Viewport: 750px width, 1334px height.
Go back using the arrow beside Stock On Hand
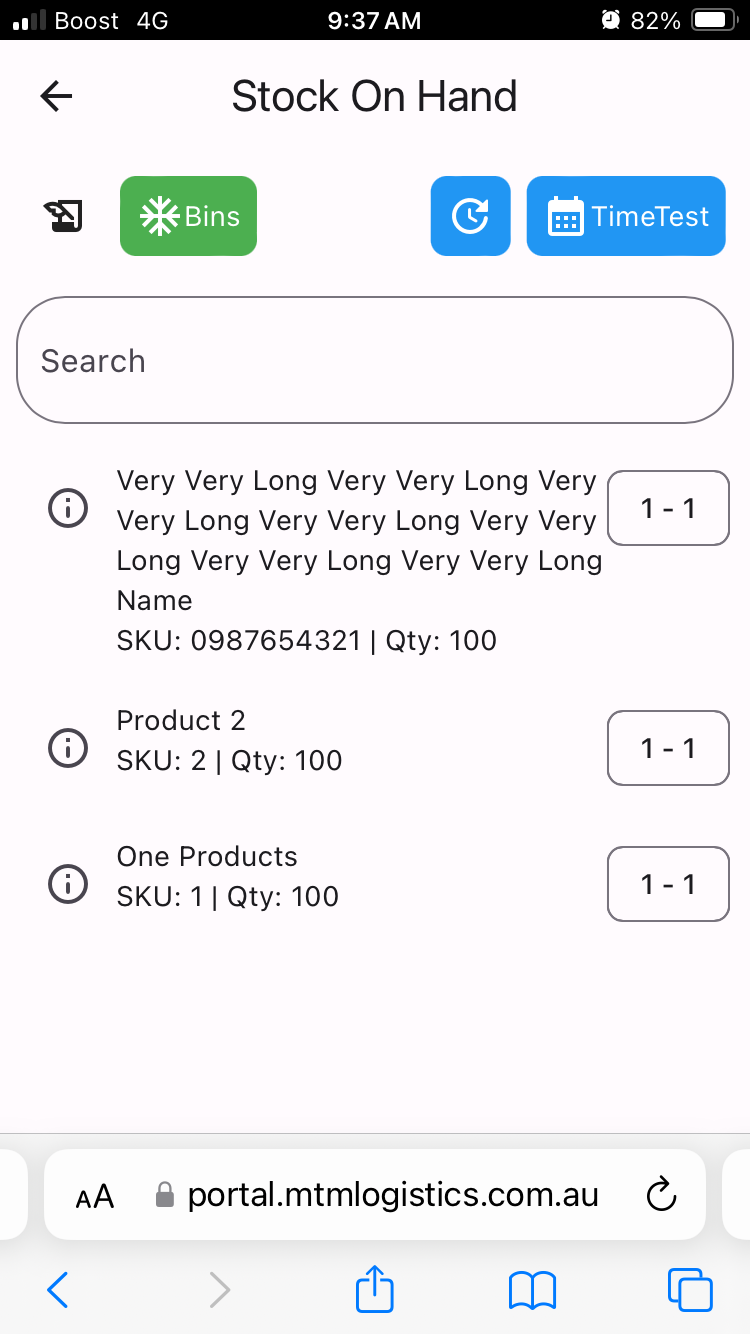[x=57, y=96]
